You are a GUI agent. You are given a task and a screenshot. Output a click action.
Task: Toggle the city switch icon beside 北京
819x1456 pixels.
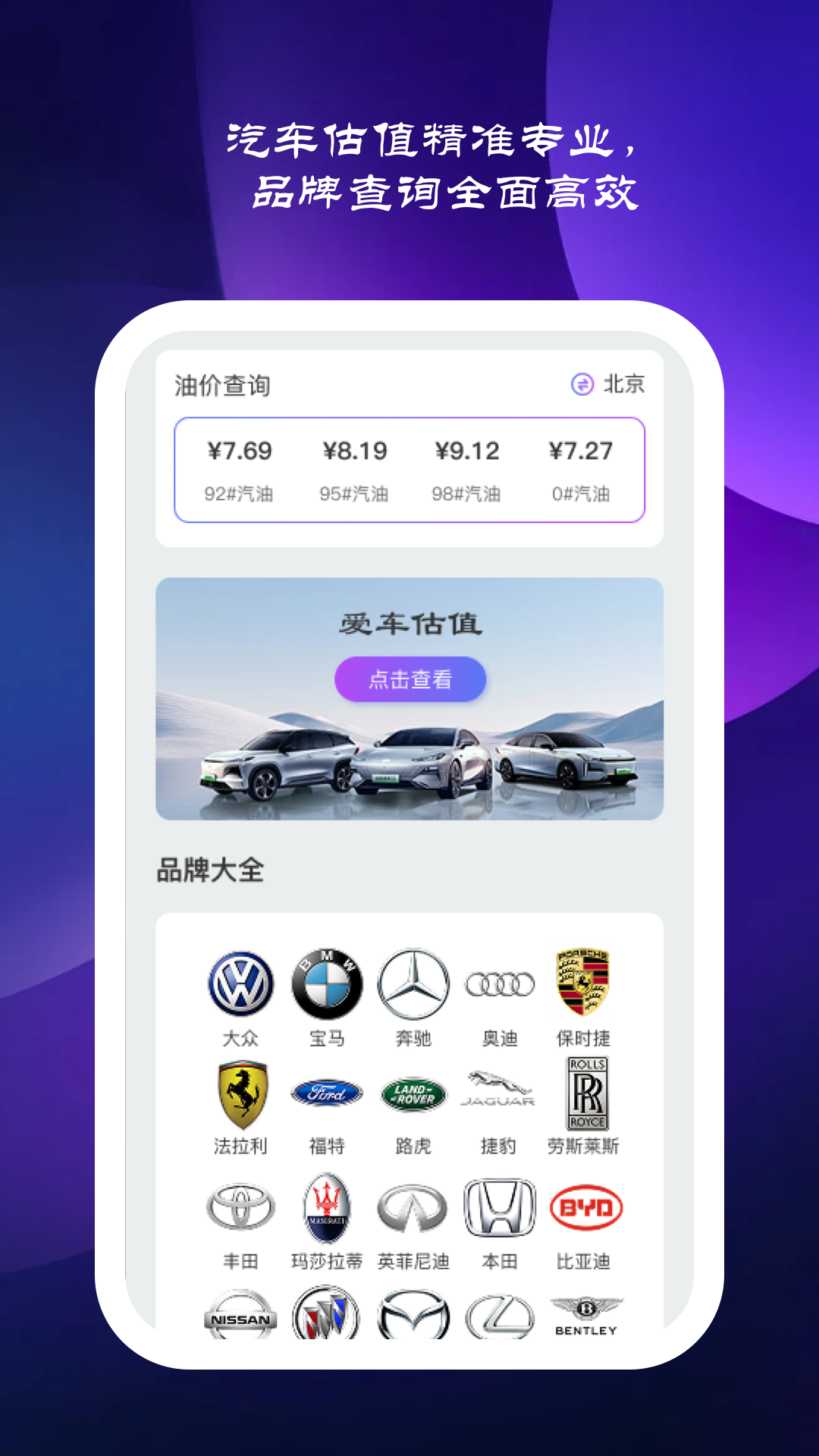coord(581,385)
